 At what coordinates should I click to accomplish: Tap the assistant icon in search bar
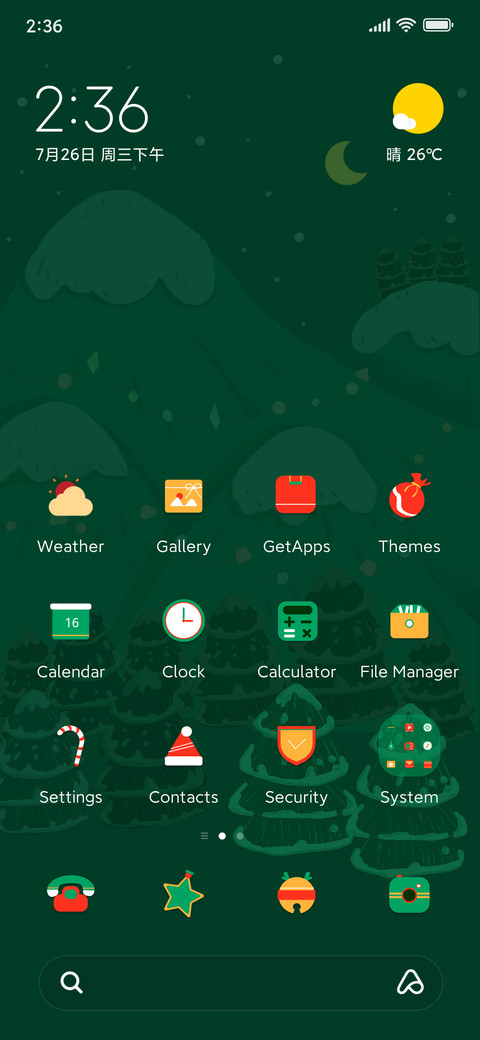click(x=410, y=983)
